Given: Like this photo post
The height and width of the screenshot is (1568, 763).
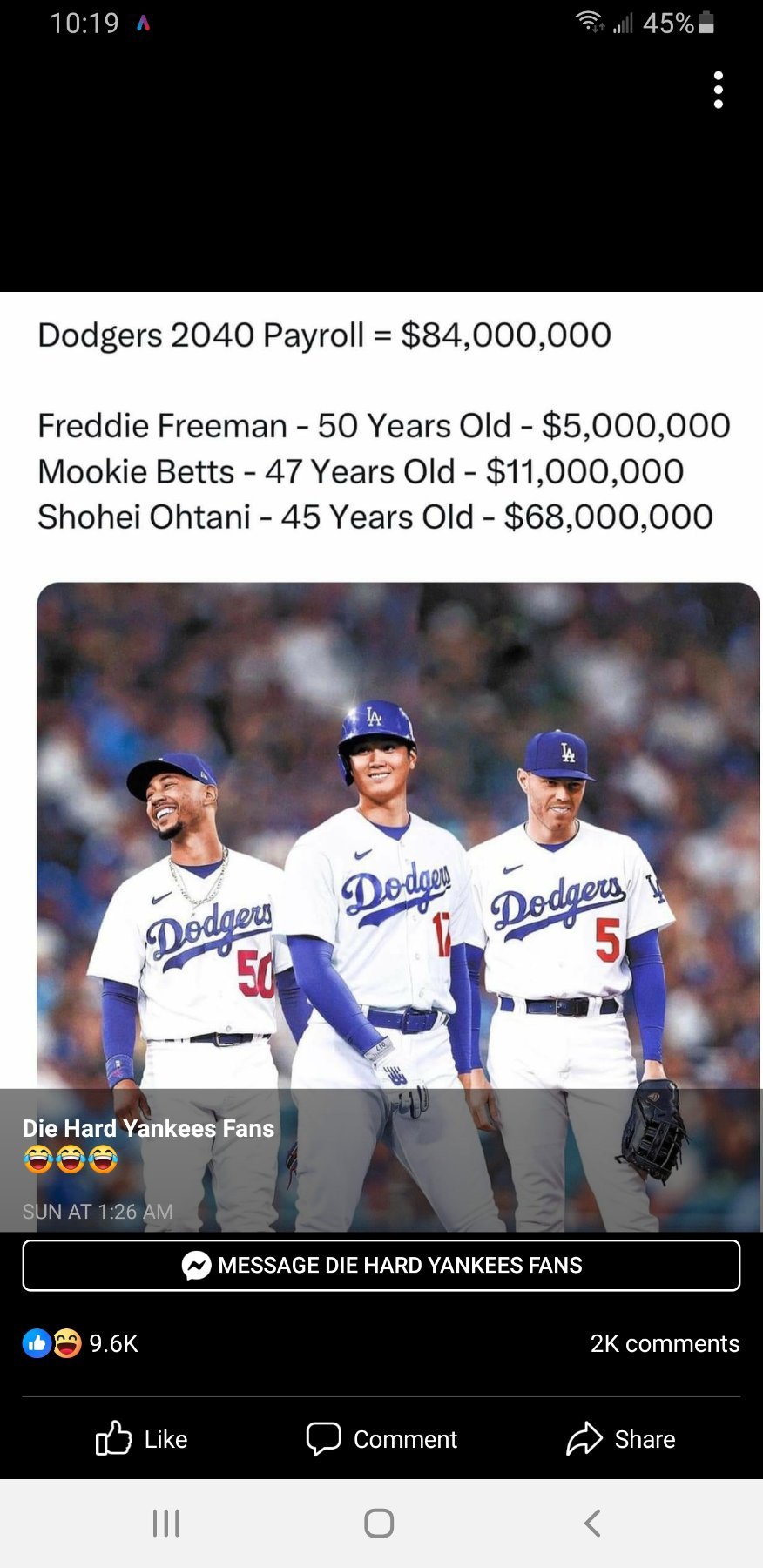Looking at the screenshot, I should [142, 1439].
